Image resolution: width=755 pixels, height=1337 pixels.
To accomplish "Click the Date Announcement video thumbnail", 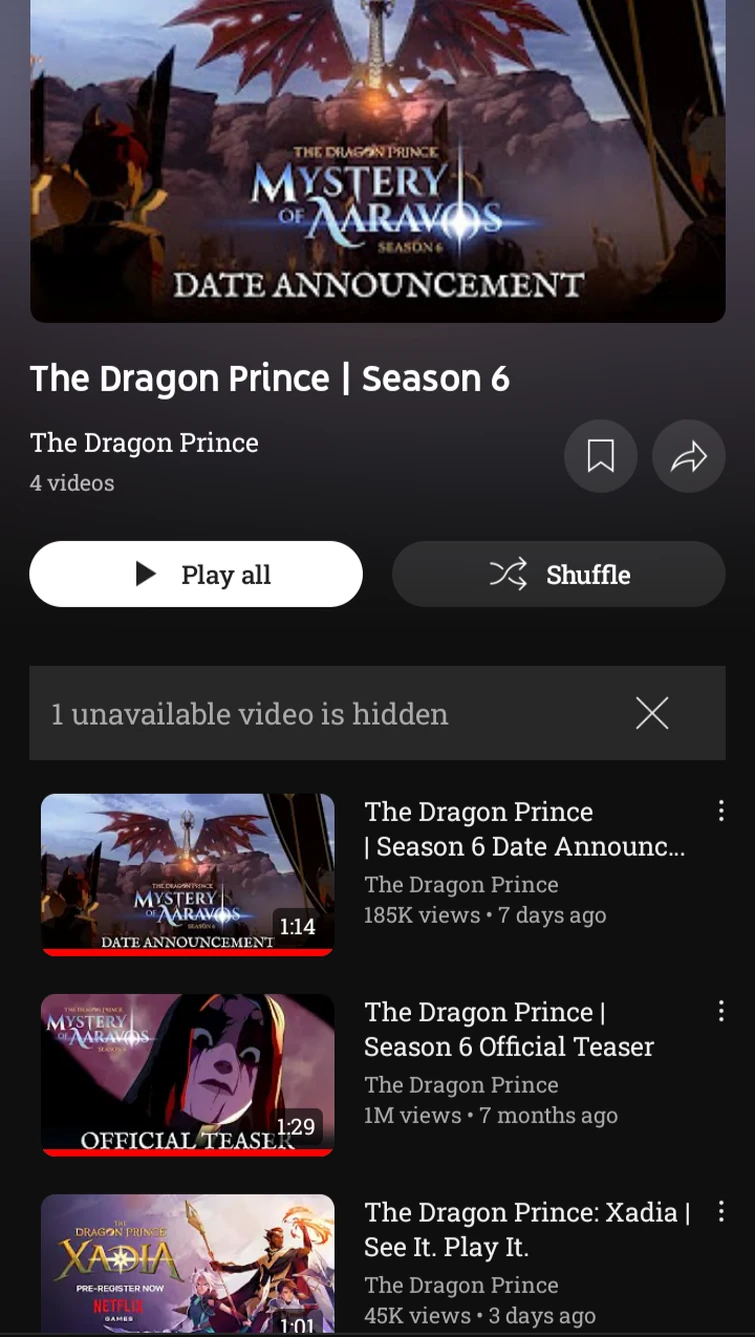I will point(187,873).
